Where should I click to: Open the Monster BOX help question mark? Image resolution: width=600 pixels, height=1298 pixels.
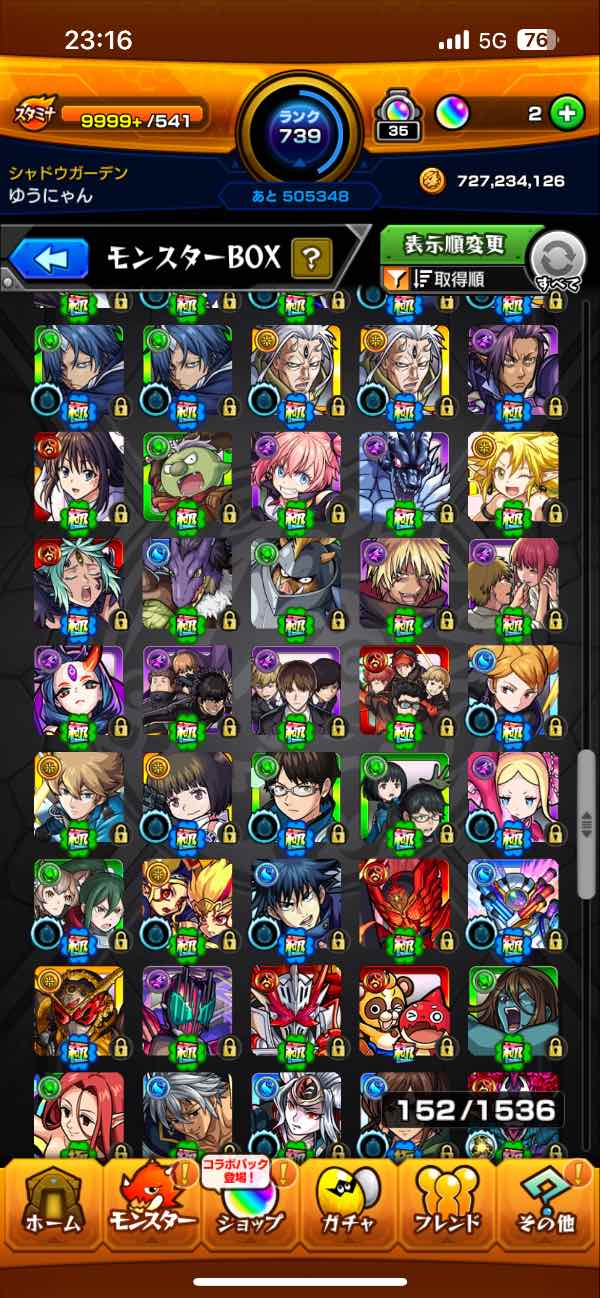coord(311,260)
